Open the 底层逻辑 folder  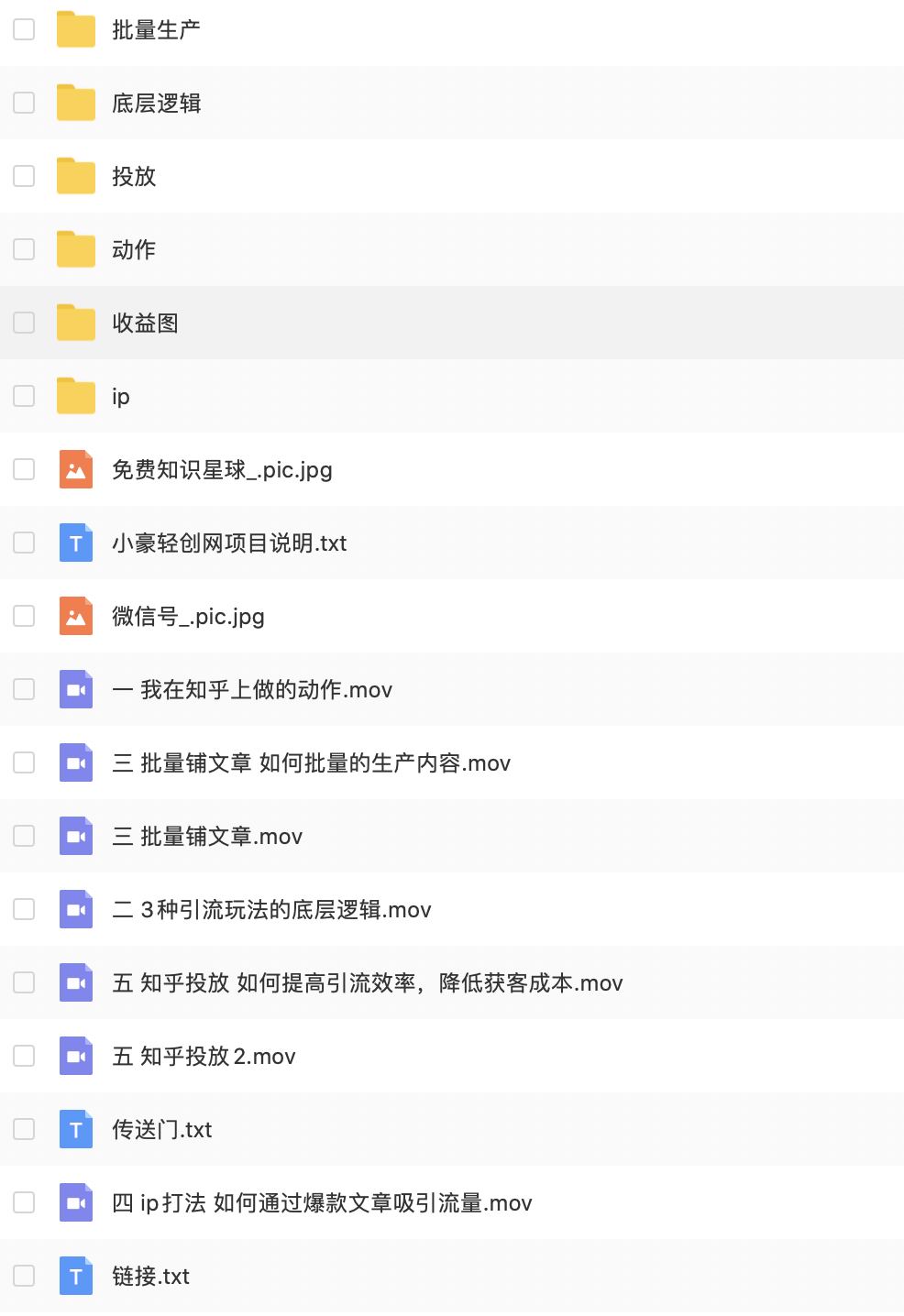(x=156, y=104)
